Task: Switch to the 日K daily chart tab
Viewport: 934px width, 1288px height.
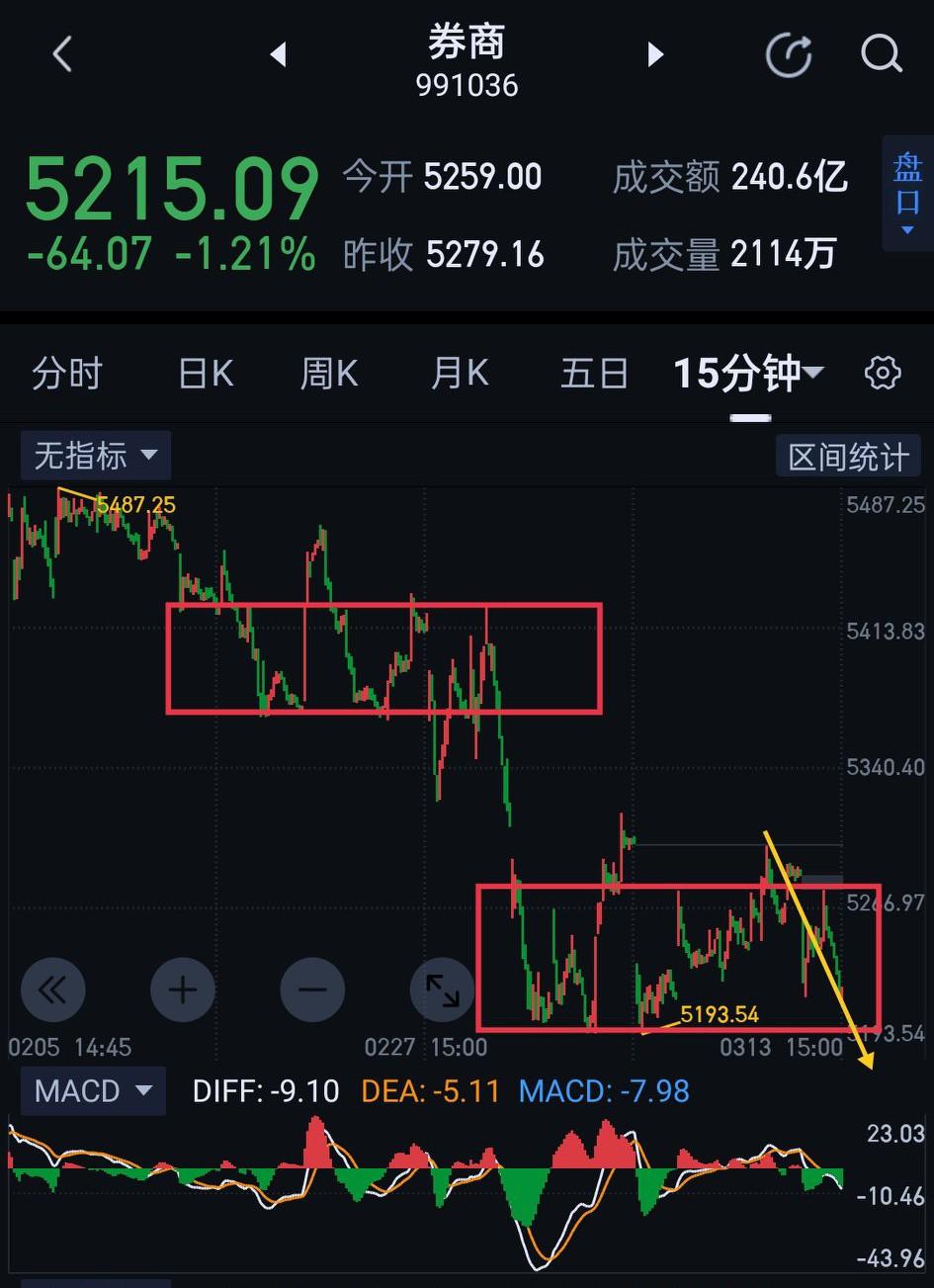Action: [205, 373]
